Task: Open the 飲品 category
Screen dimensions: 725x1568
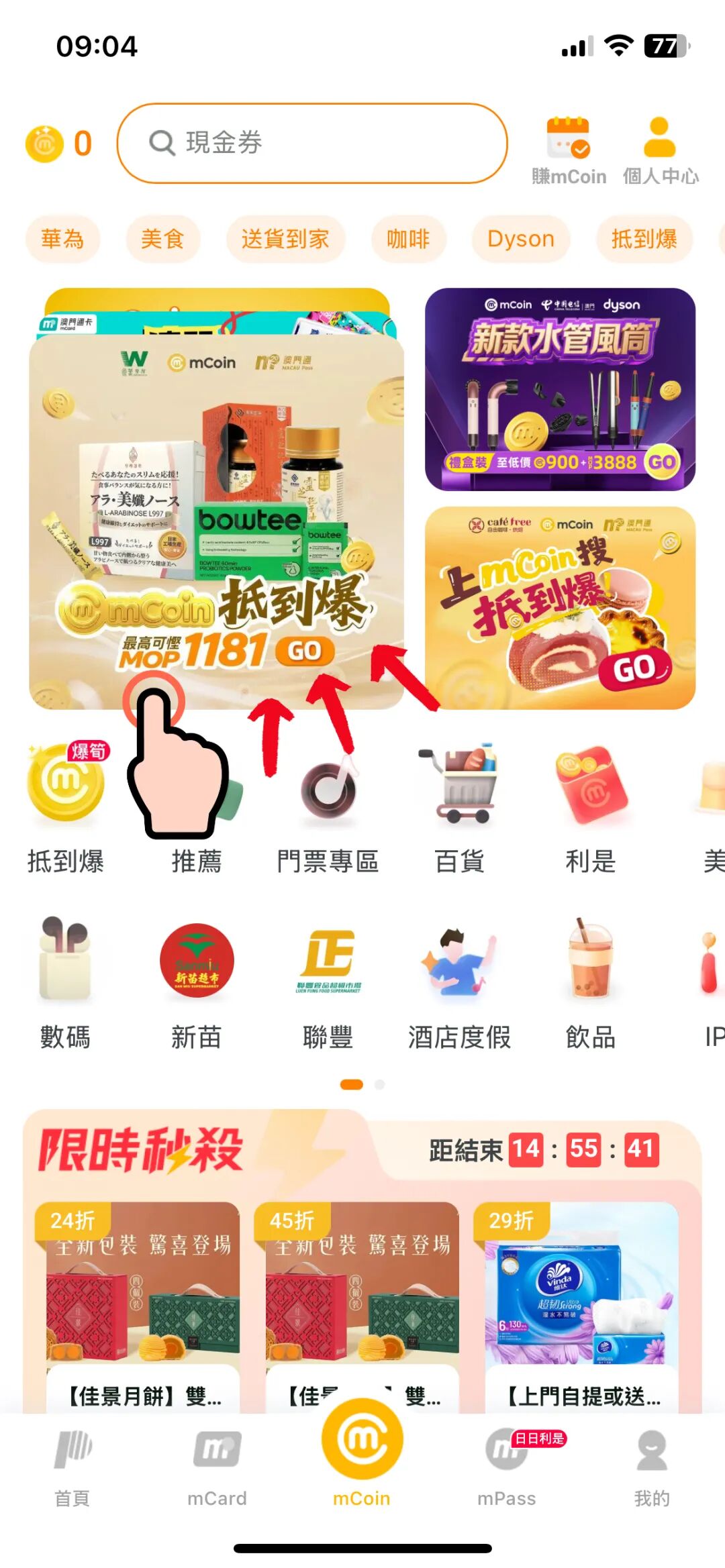Action: pyautogui.click(x=591, y=980)
